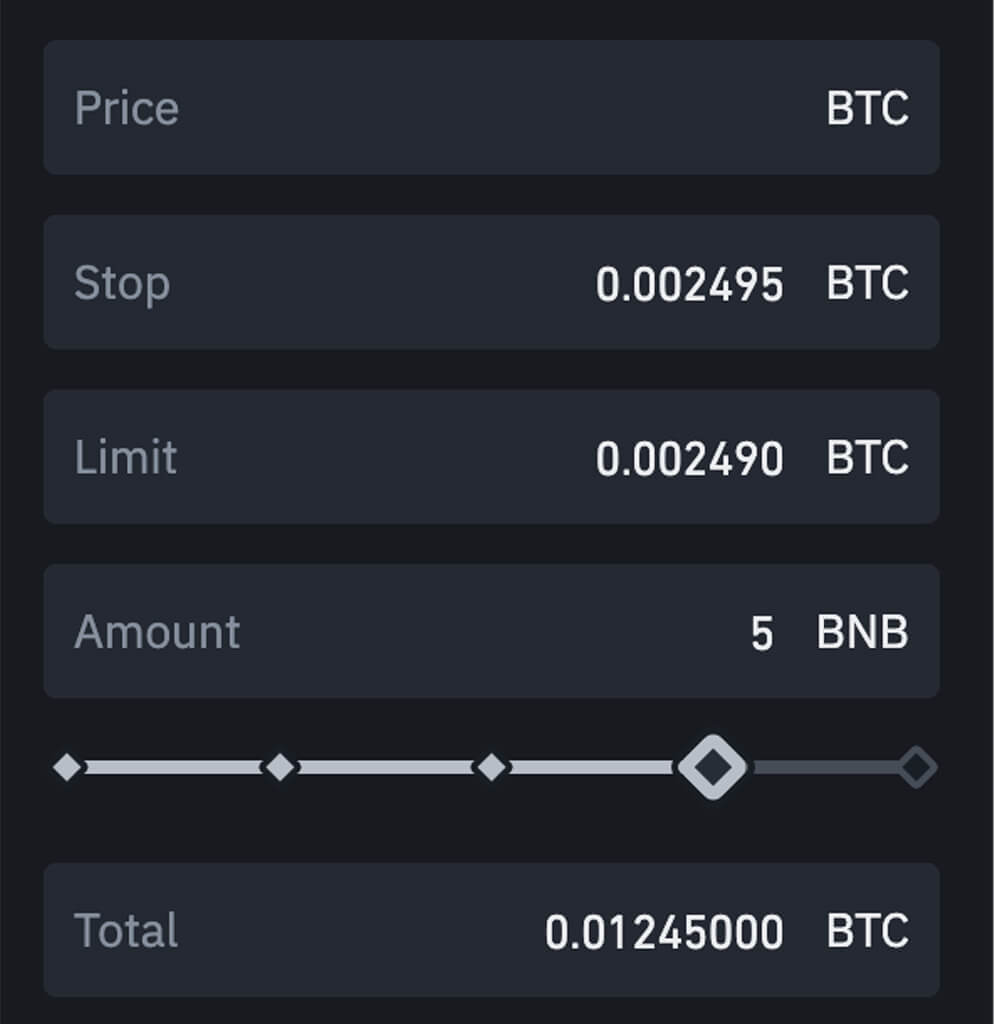The image size is (994, 1024).
Task: Click the Stop row label text
Action: (122, 282)
